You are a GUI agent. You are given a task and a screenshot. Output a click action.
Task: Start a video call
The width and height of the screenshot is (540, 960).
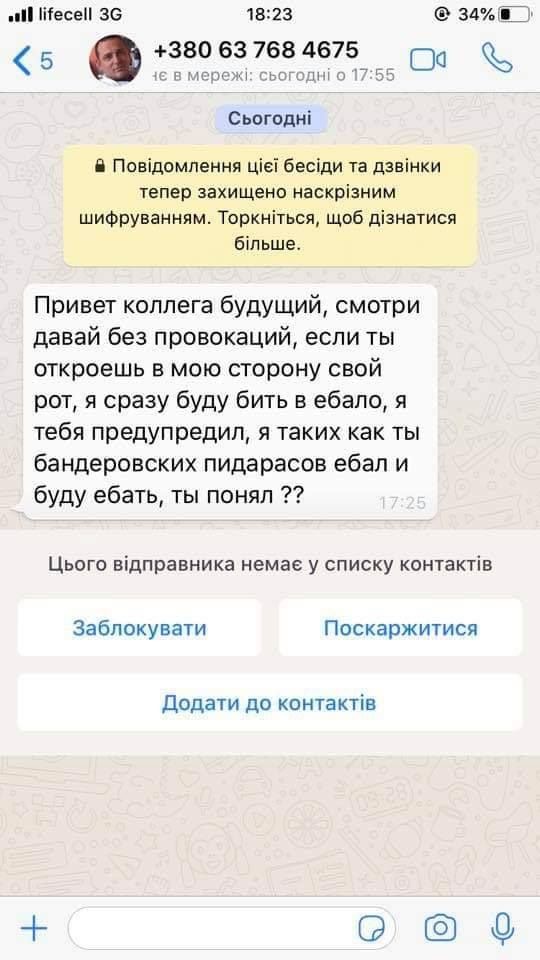[x=428, y=59]
